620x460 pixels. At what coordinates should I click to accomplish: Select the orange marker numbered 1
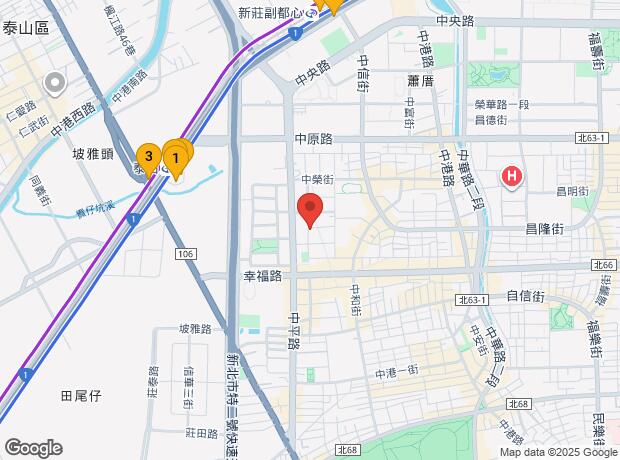177,158
